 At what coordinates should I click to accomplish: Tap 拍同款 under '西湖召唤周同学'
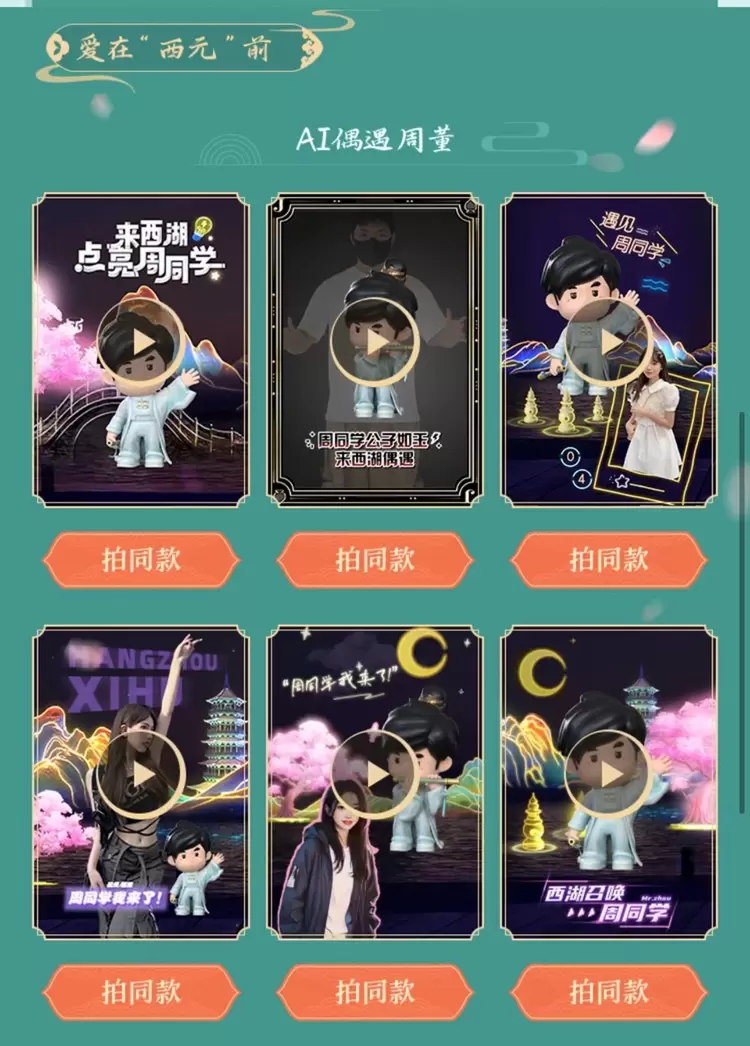point(609,992)
